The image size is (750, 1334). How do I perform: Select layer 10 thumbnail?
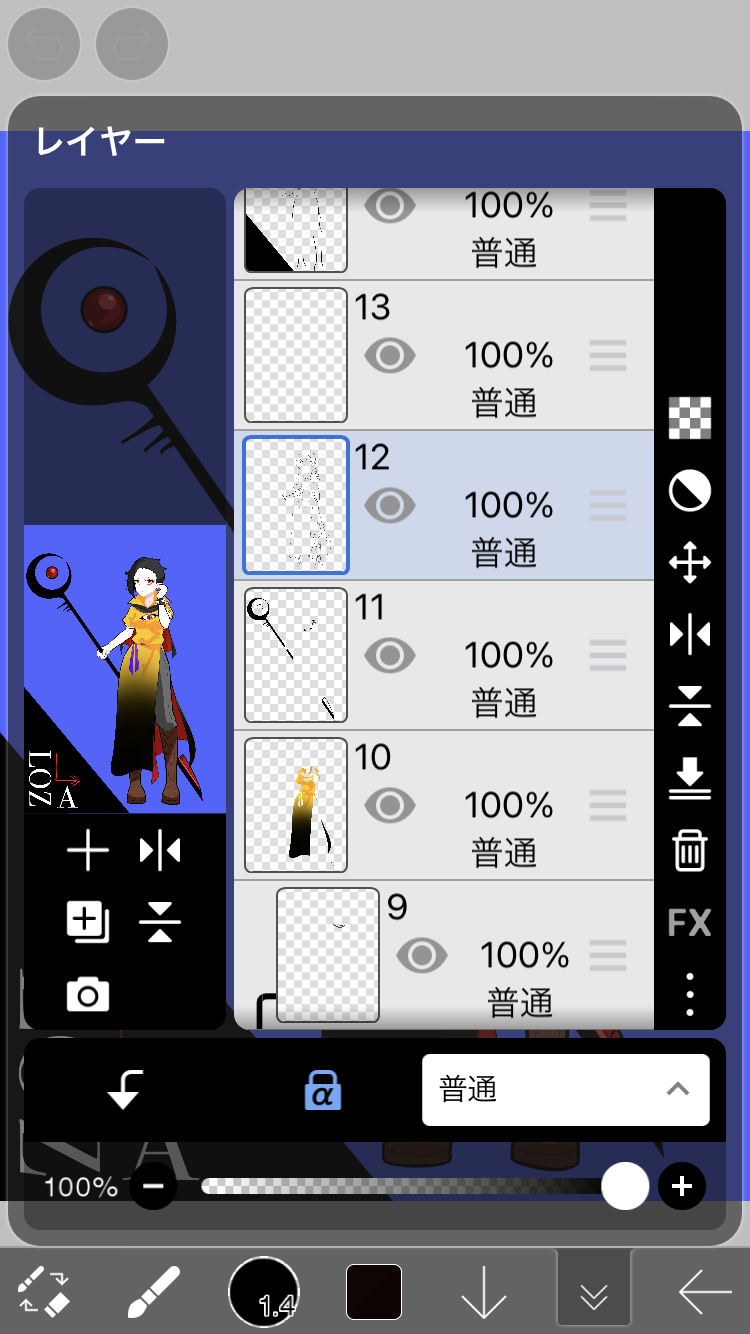coord(296,805)
